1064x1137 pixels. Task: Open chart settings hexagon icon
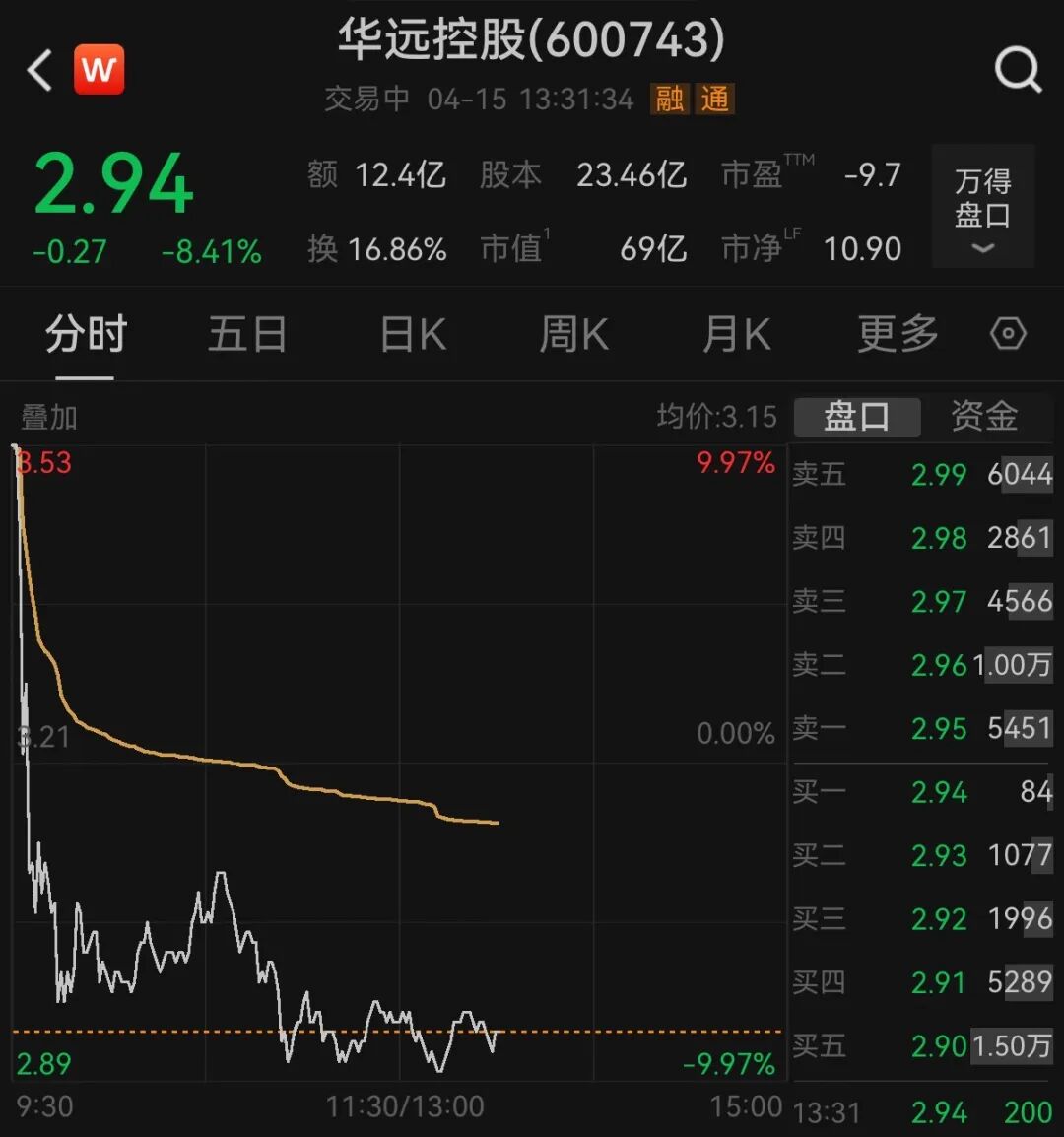pos(1008,335)
